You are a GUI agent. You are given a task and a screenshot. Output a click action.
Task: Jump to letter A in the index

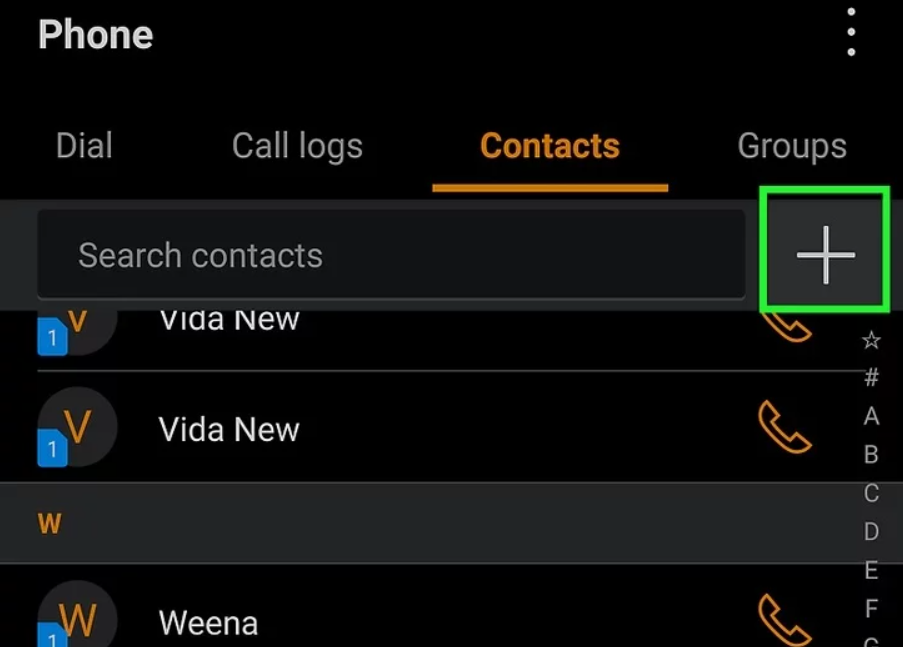click(871, 416)
